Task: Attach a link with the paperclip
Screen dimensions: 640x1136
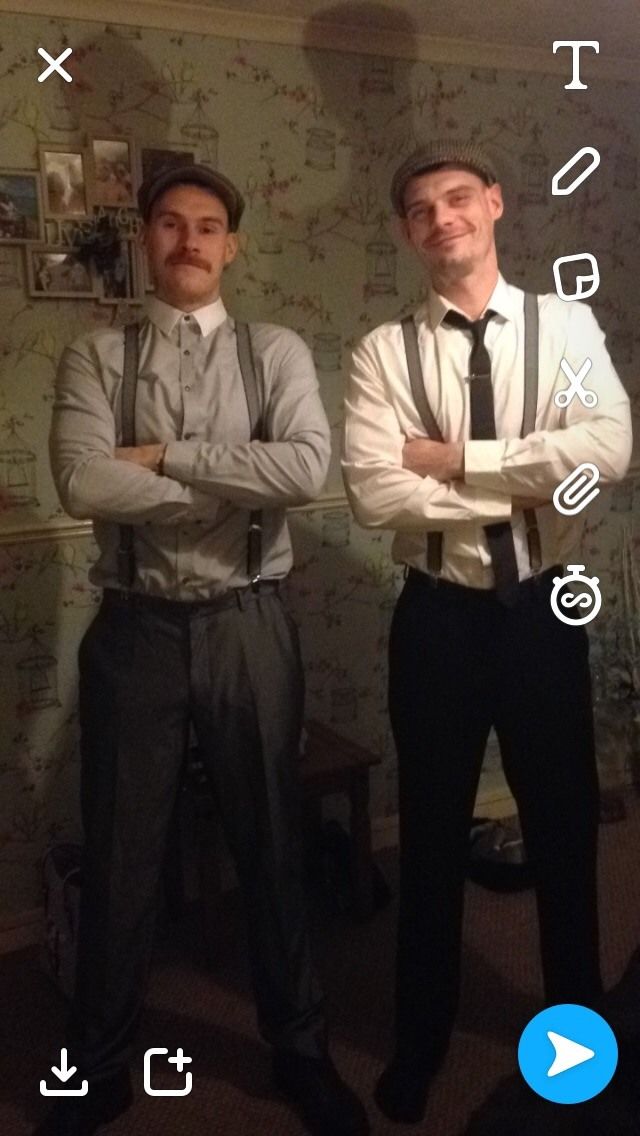Action: click(576, 489)
